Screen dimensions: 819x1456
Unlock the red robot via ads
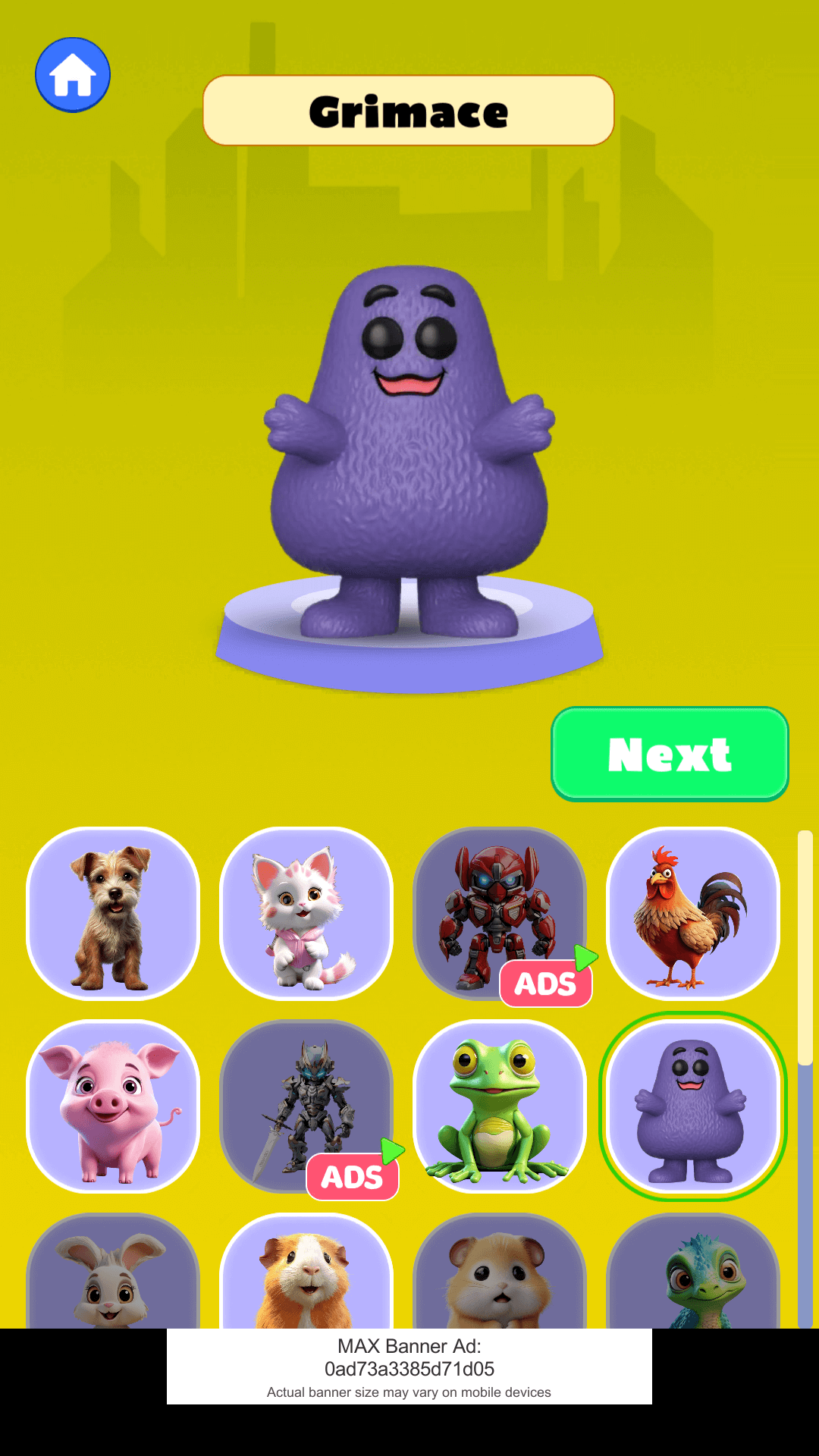(x=500, y=914)
